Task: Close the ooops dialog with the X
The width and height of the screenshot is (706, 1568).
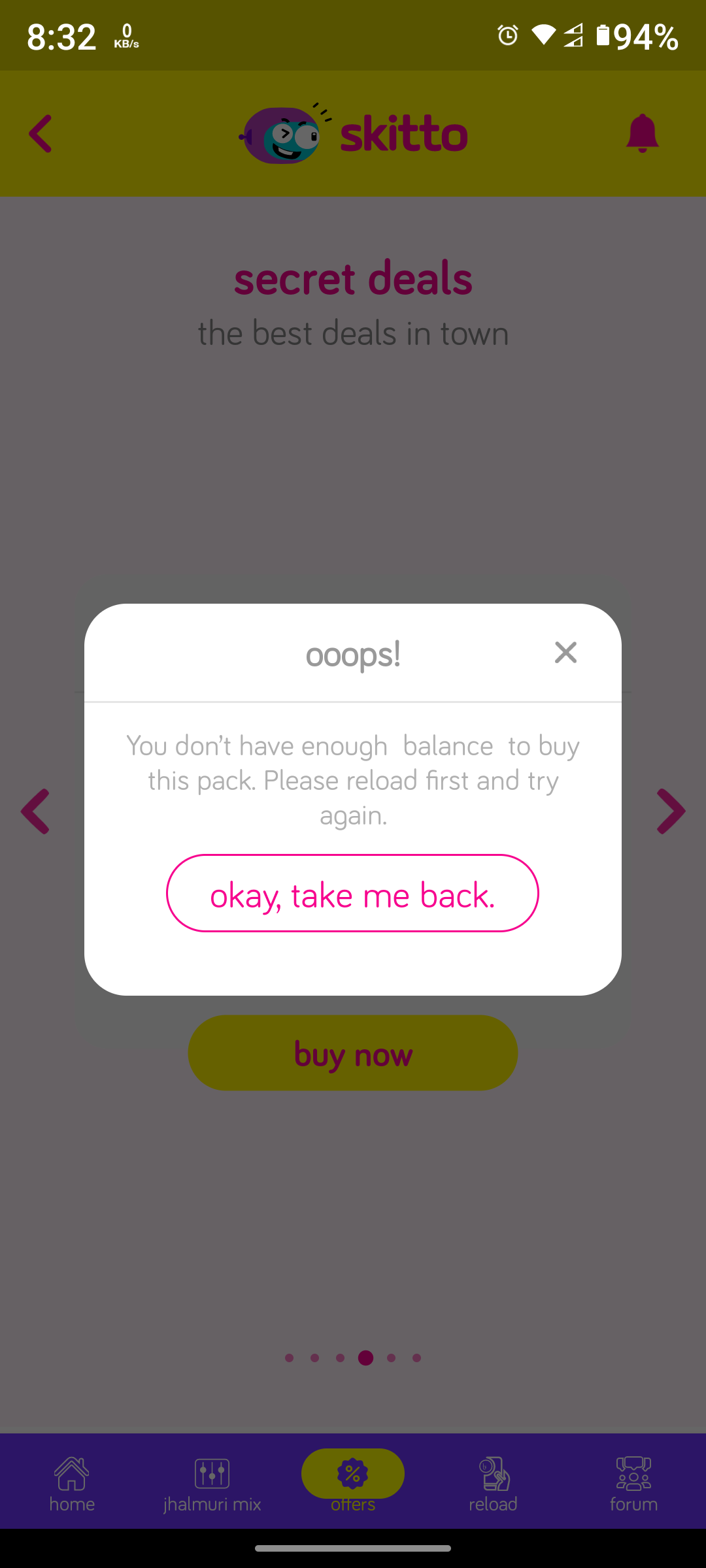Action: pos(565,653)
